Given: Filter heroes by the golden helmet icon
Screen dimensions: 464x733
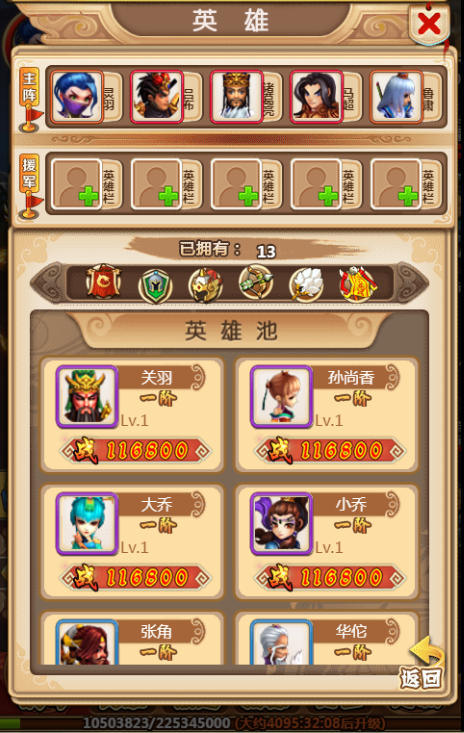Looking at the screenshot, I should click(x=206, y=284).
